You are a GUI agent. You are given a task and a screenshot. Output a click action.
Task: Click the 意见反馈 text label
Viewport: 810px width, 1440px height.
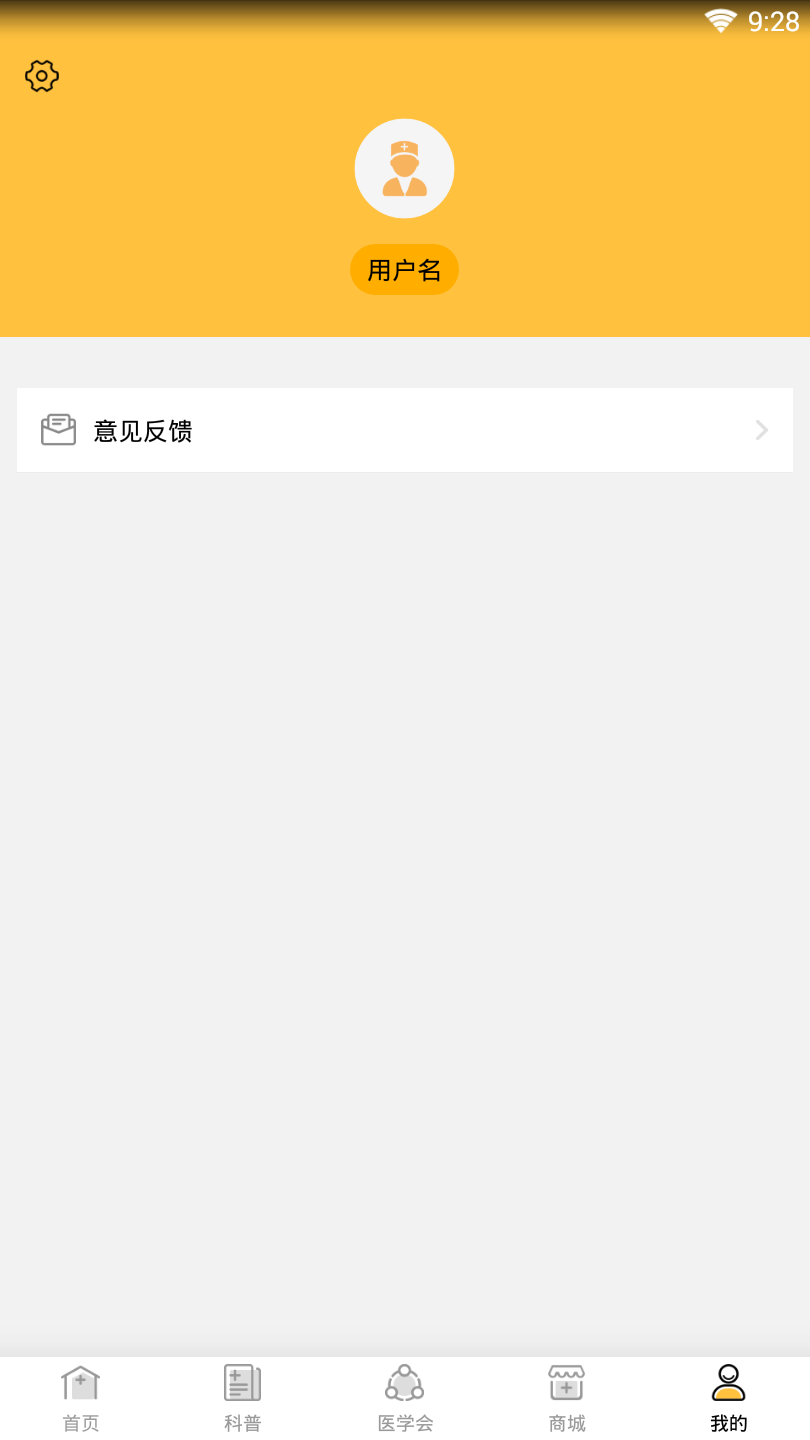point(143,430)
